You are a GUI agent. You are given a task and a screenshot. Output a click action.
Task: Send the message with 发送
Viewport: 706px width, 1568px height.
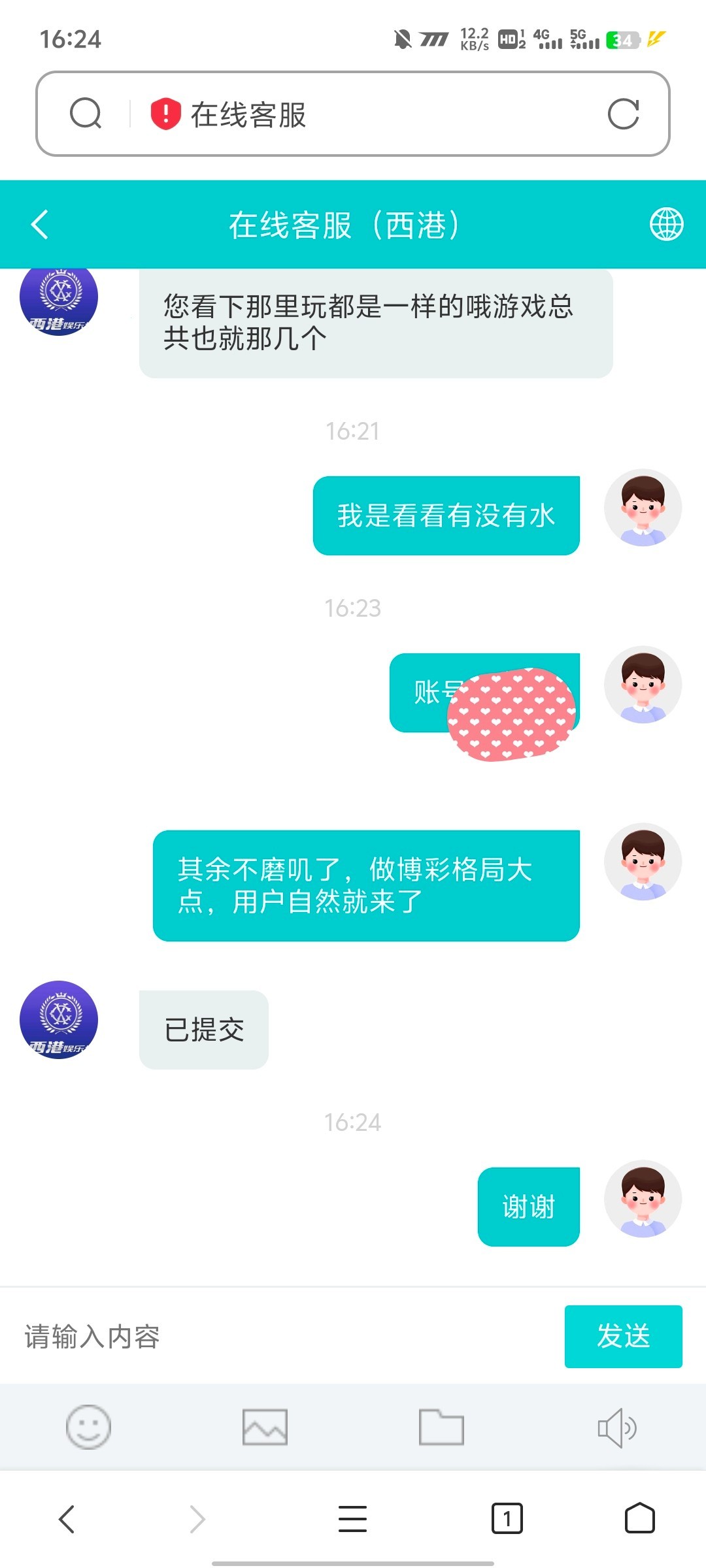click(x=623, y=1336)
